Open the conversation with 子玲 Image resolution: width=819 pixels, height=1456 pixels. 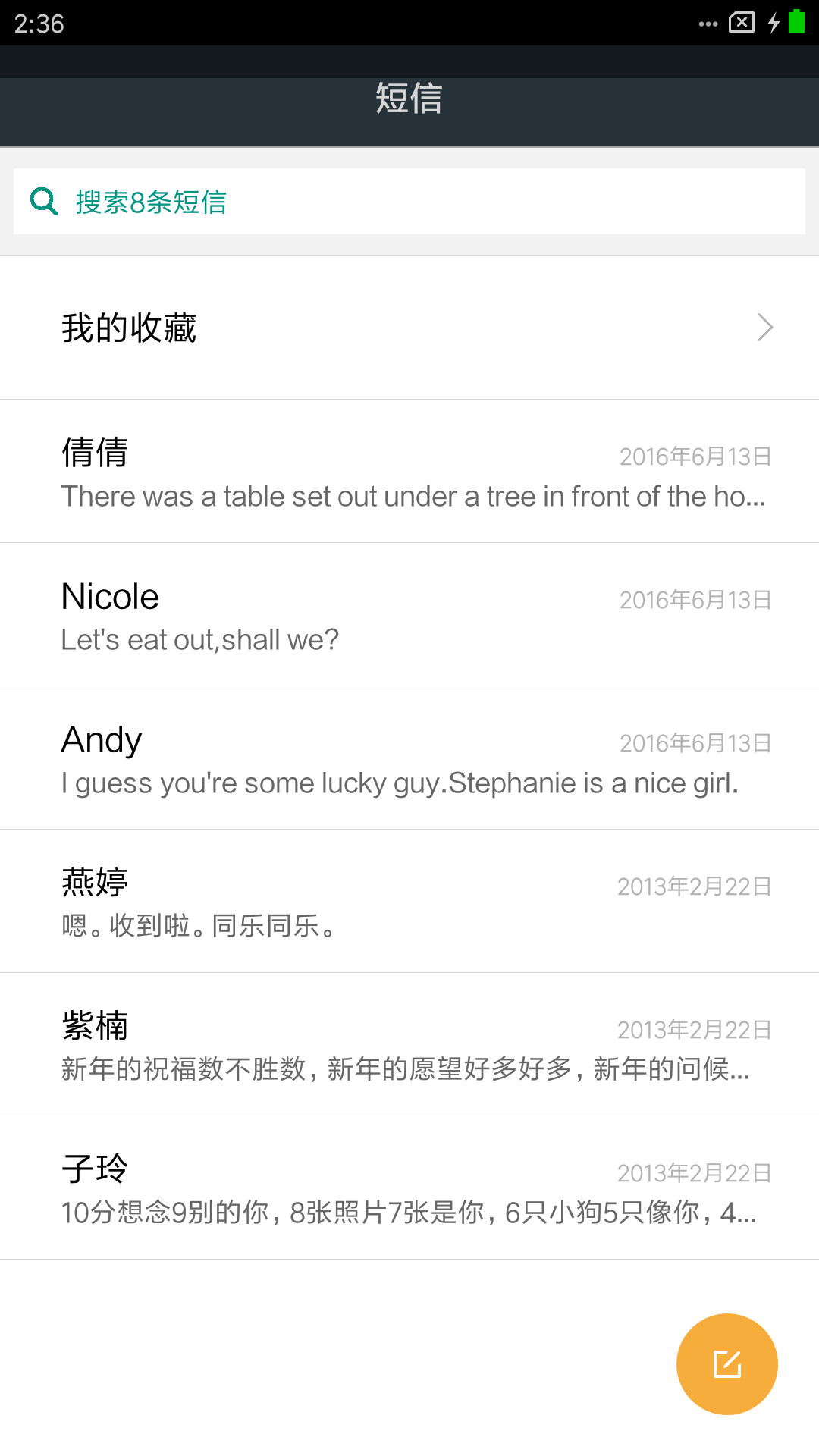[x=409, y=1188]
